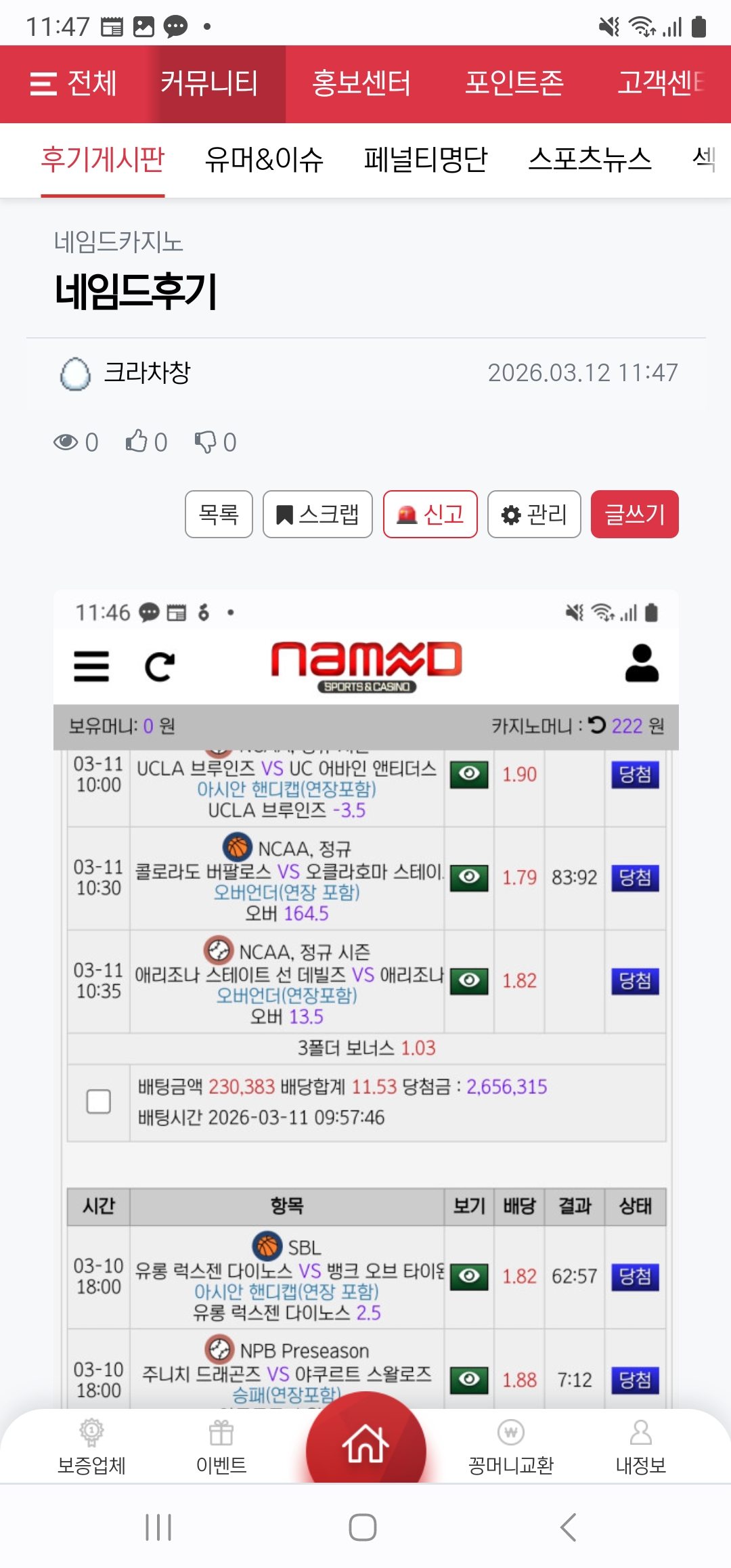
Task: Go to 포인트존 section
Action: 514,84
